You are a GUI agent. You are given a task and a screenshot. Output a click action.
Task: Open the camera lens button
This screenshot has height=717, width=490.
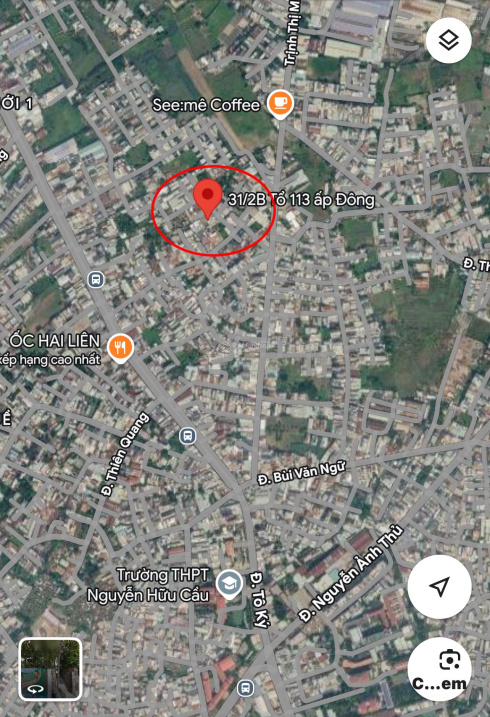tap(439, 669)
